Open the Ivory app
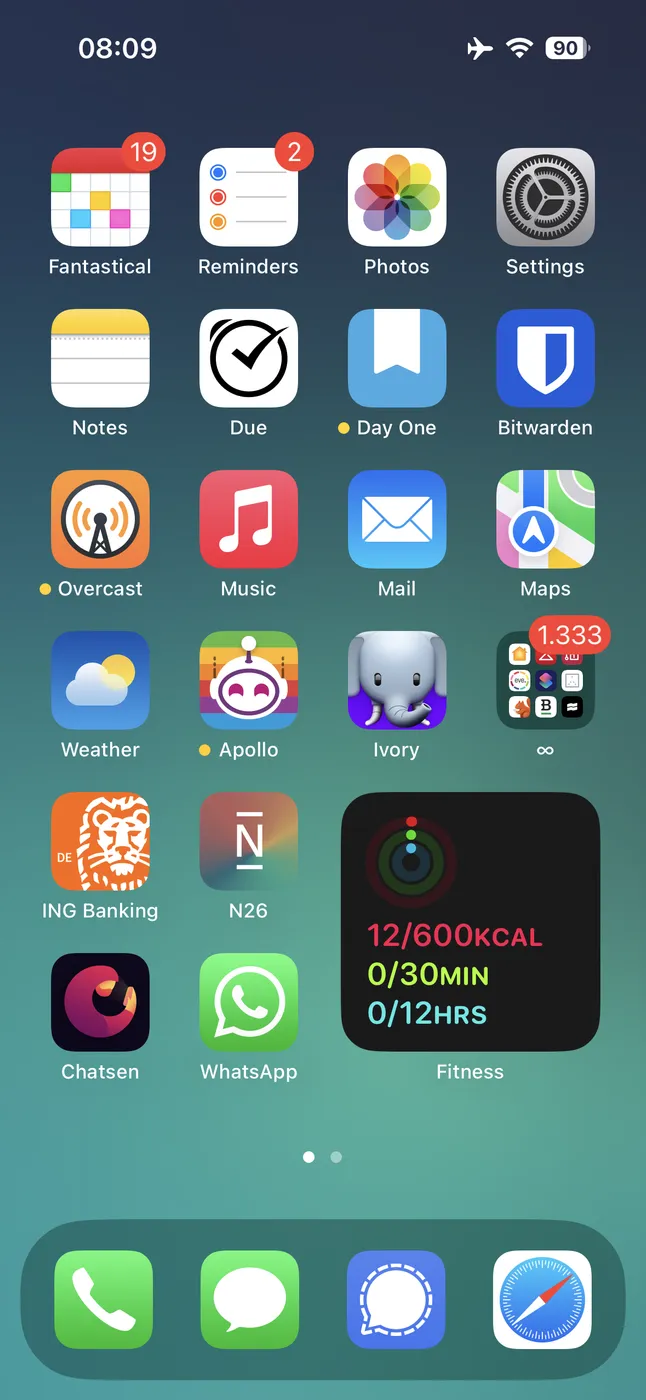 pyautogui.click(x=397, y=681)
